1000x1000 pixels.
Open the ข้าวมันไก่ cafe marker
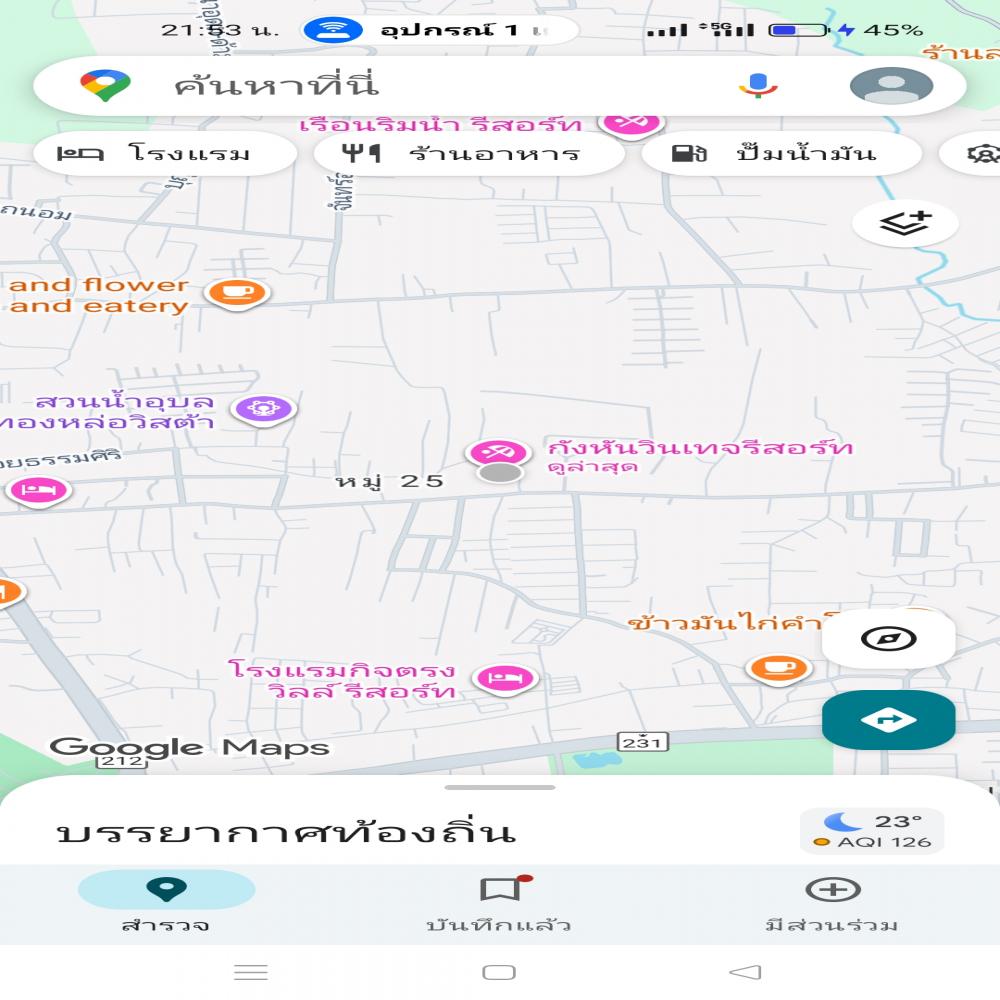point(778,666)
